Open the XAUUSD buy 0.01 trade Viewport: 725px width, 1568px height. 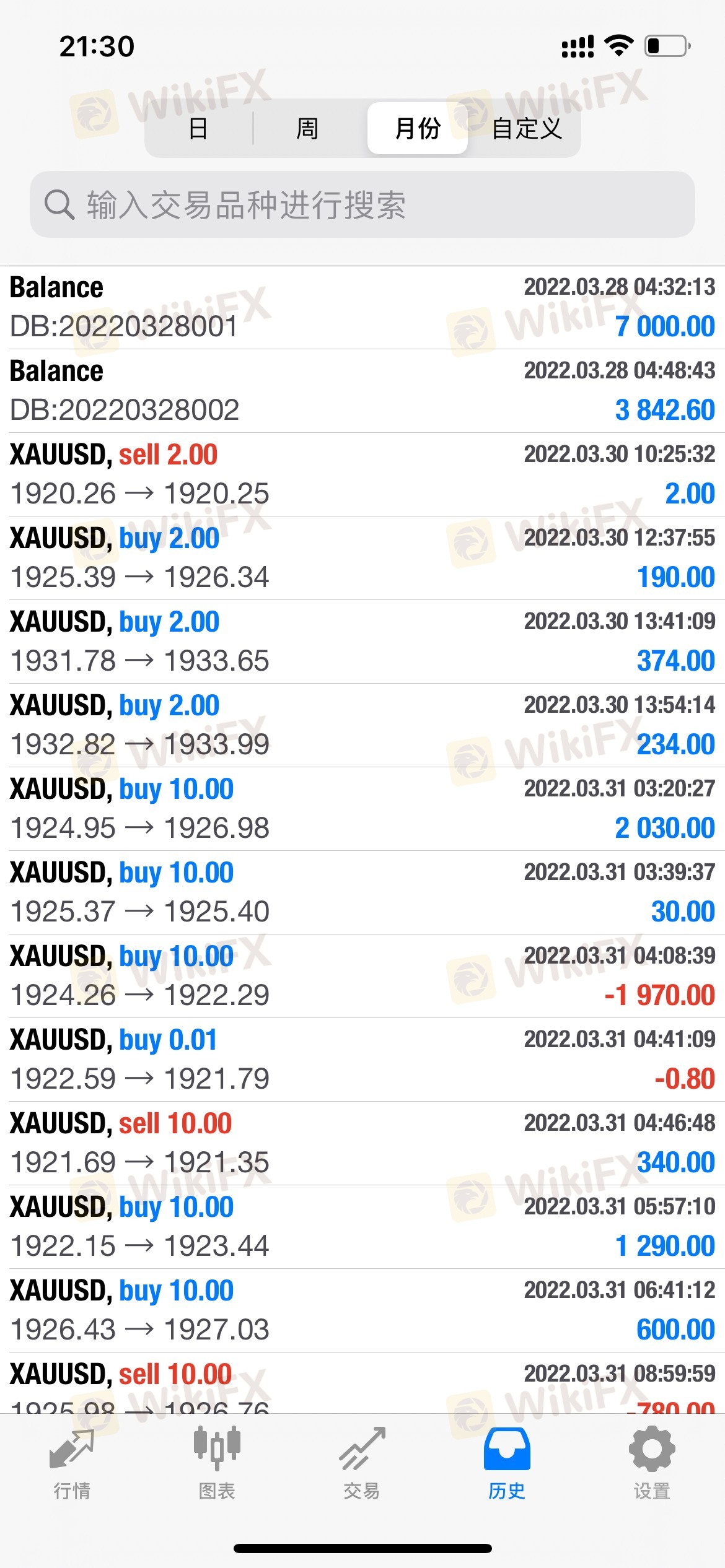pyautogui.click(x=362, y=1060)
